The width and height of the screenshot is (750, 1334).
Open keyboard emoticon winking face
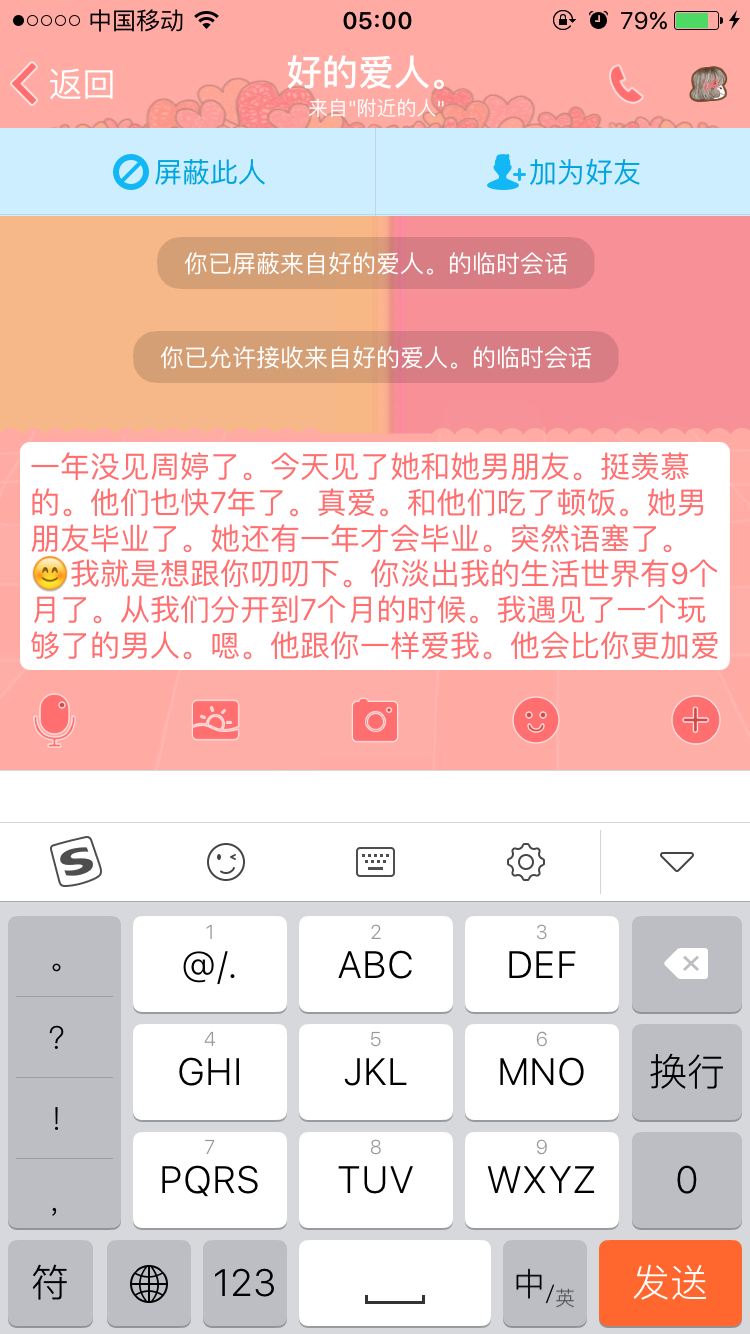(x=226, y=861)
